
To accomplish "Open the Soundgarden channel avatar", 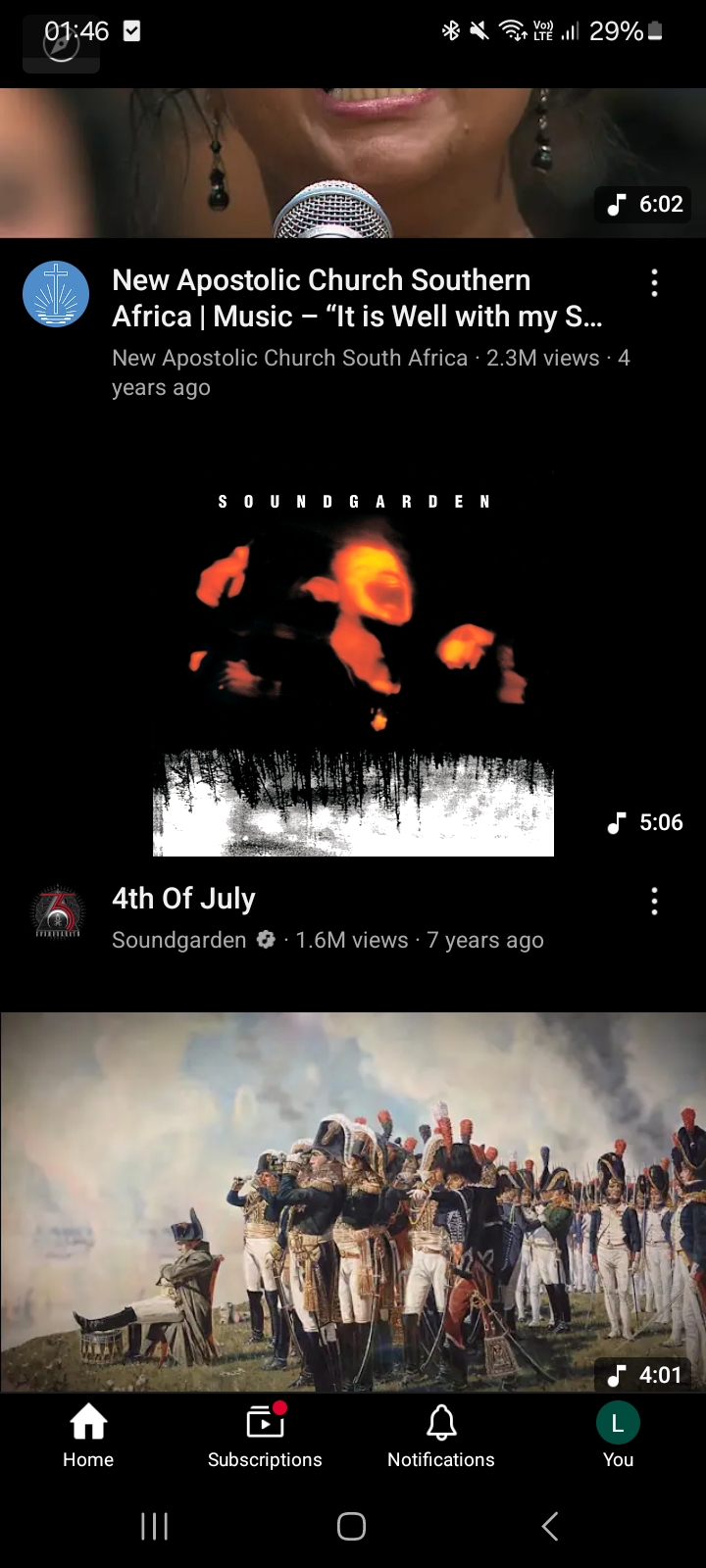I will pos(58,913).
